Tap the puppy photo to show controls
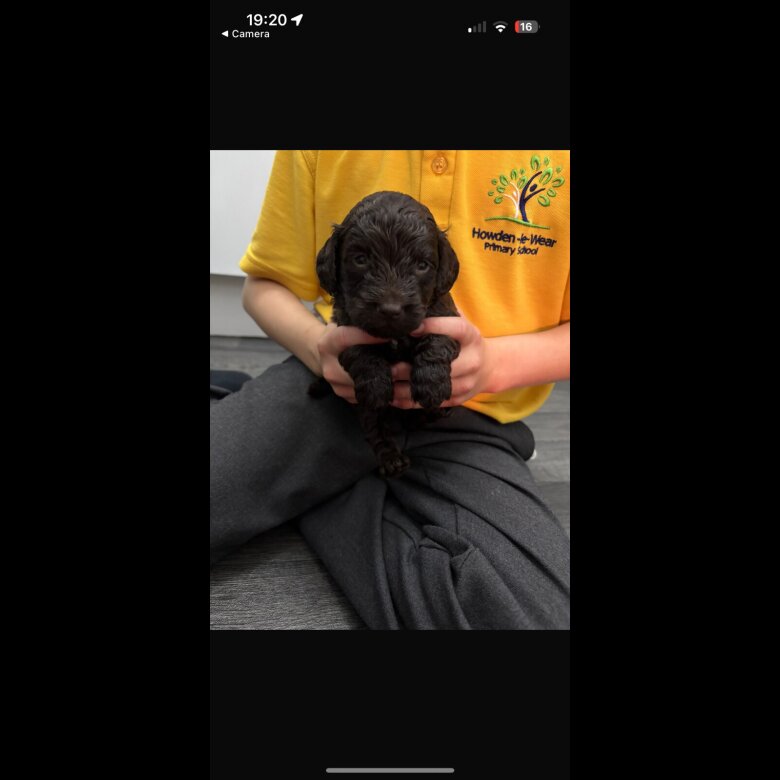780x780 pixels. pos(390,390)
